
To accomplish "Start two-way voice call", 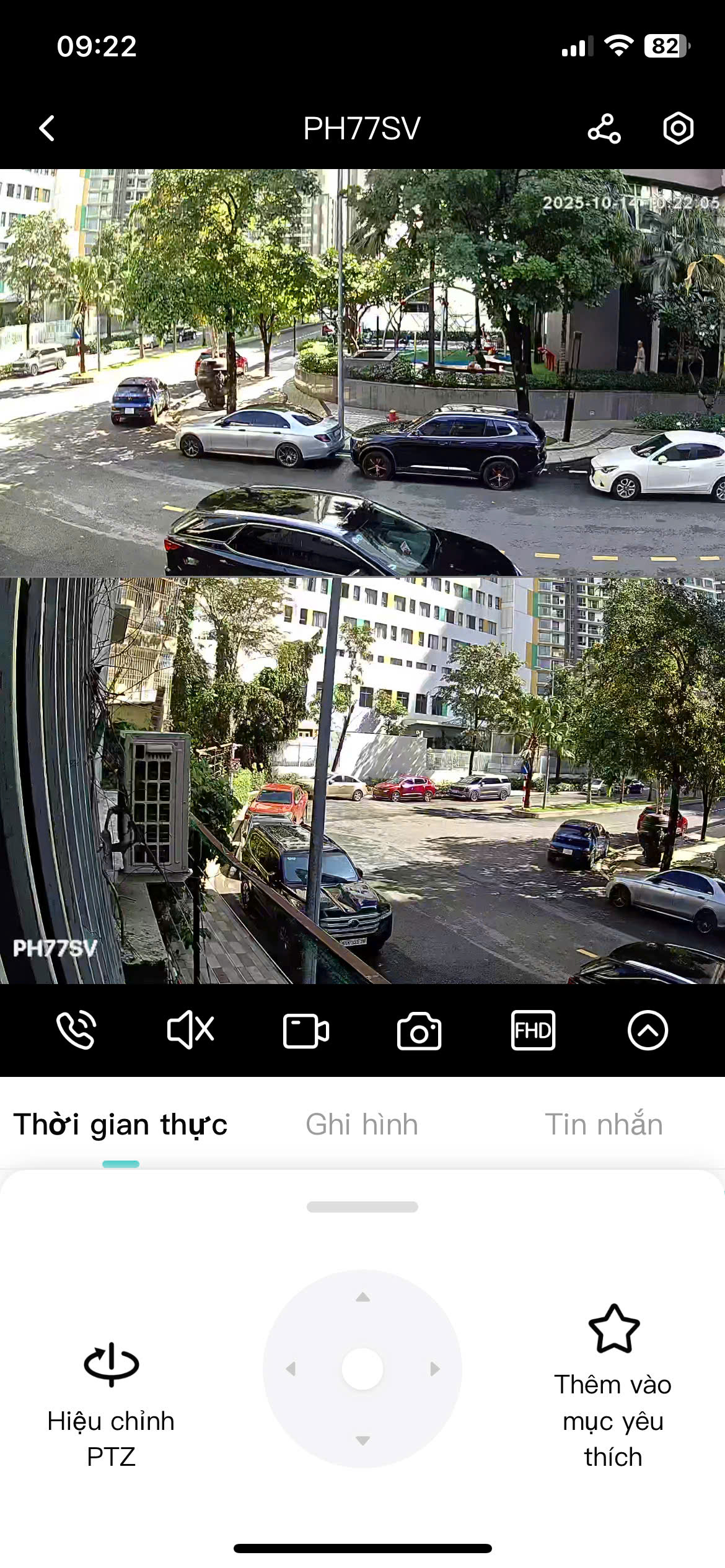I will coord(76,1030).
